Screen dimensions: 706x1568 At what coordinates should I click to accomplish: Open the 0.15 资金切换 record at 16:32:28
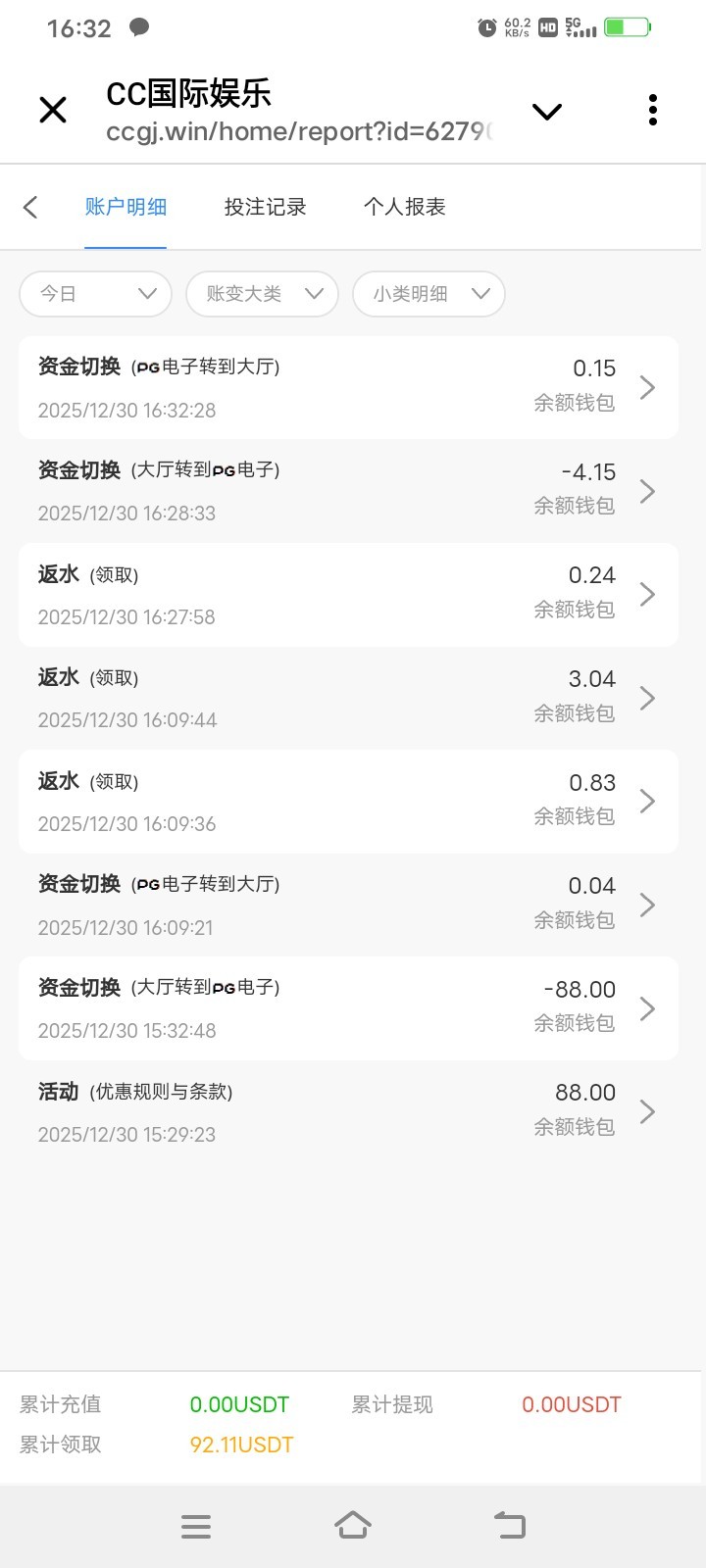tap(348, 388)
